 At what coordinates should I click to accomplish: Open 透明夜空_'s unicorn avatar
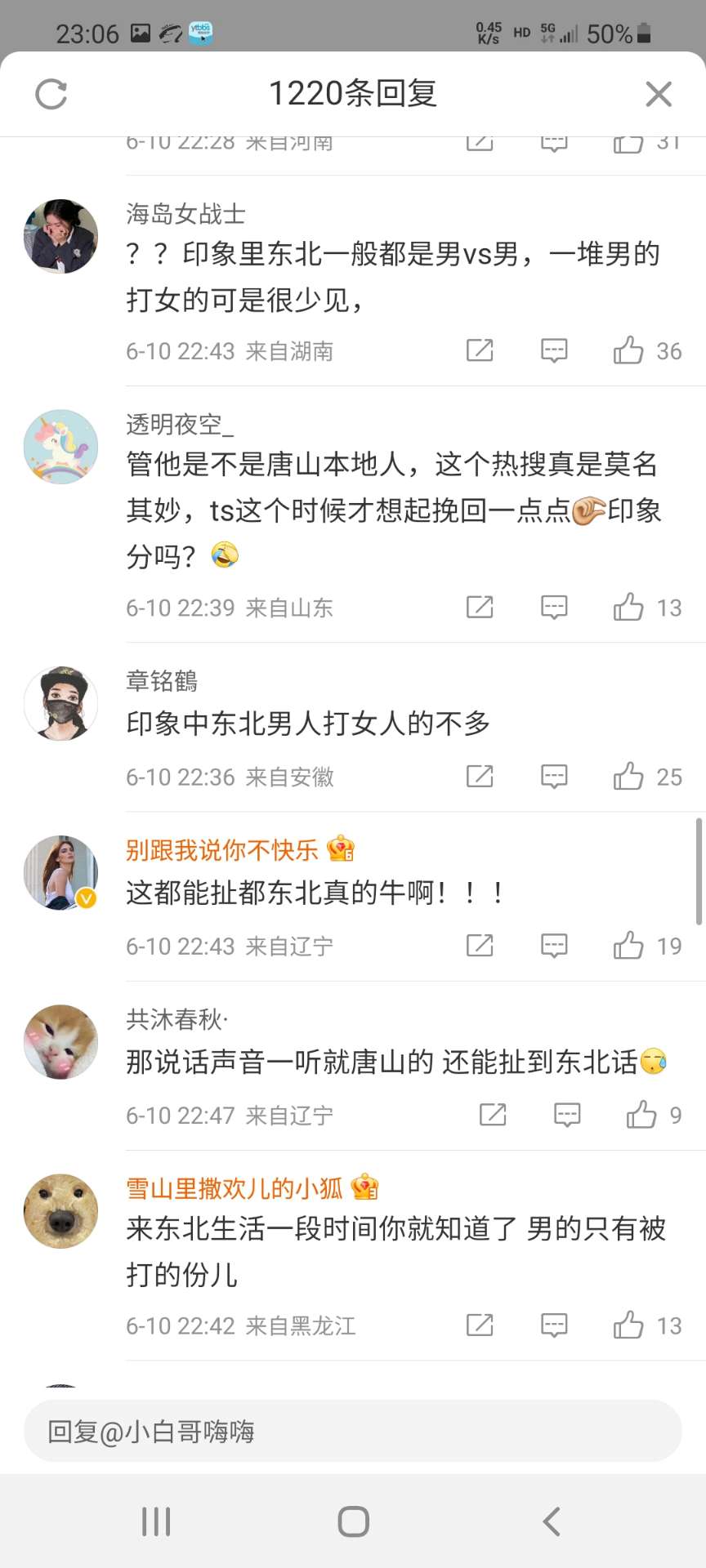click(x=60, y=447)
